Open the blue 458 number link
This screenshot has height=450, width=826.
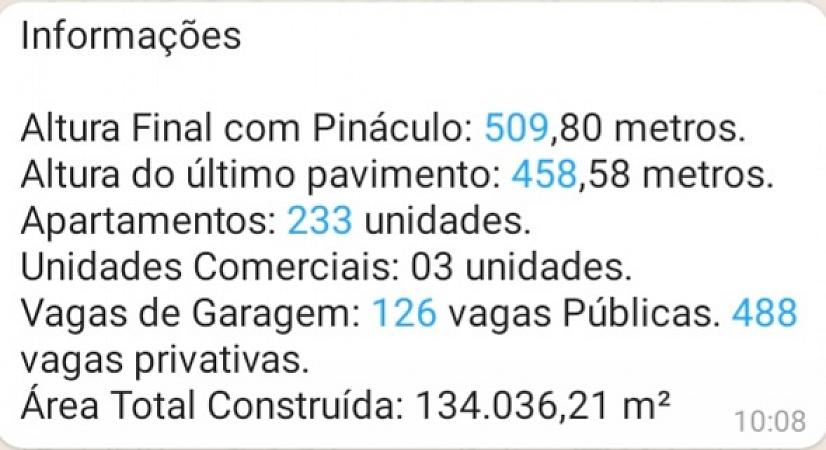544,175
